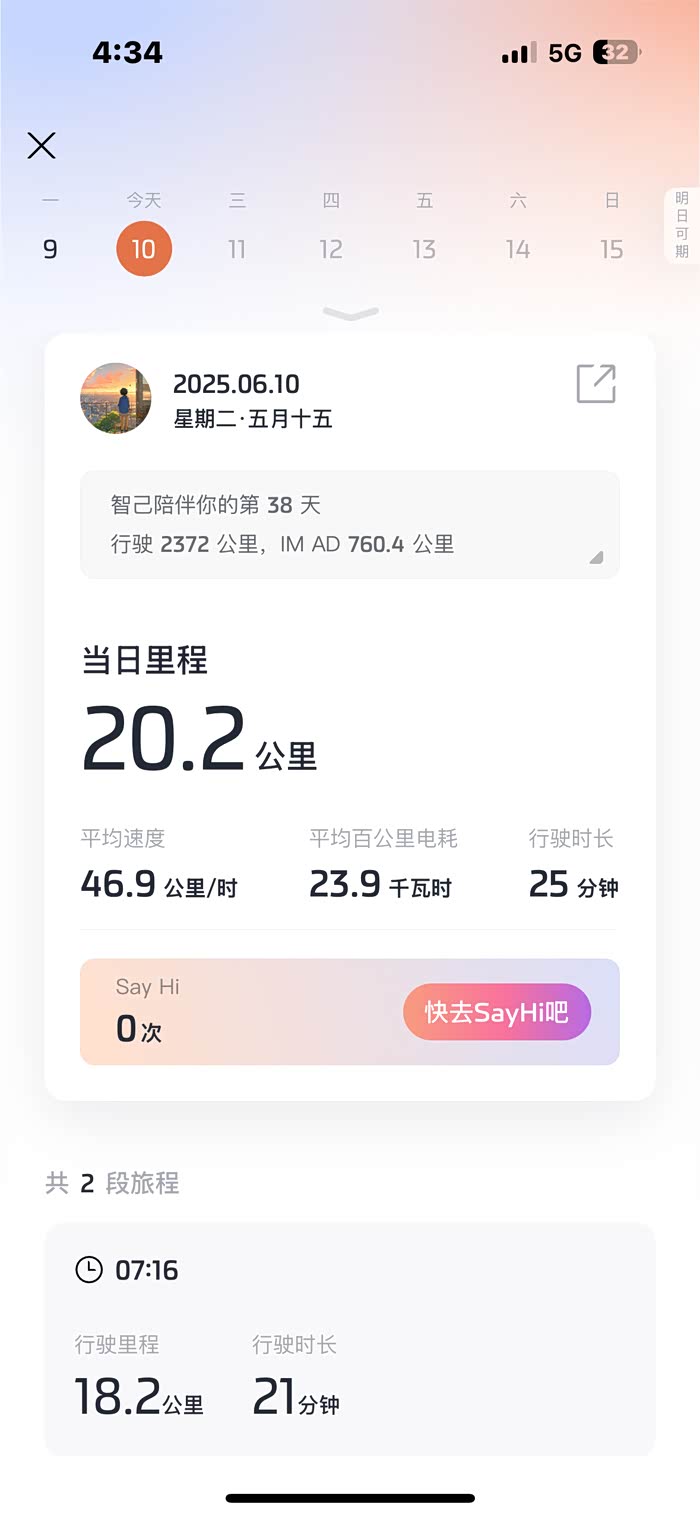The width and height of the screenshot is (700, 1517).
Task: Tap the 快去SayHi吧 button
Action: coord(497,1012)
